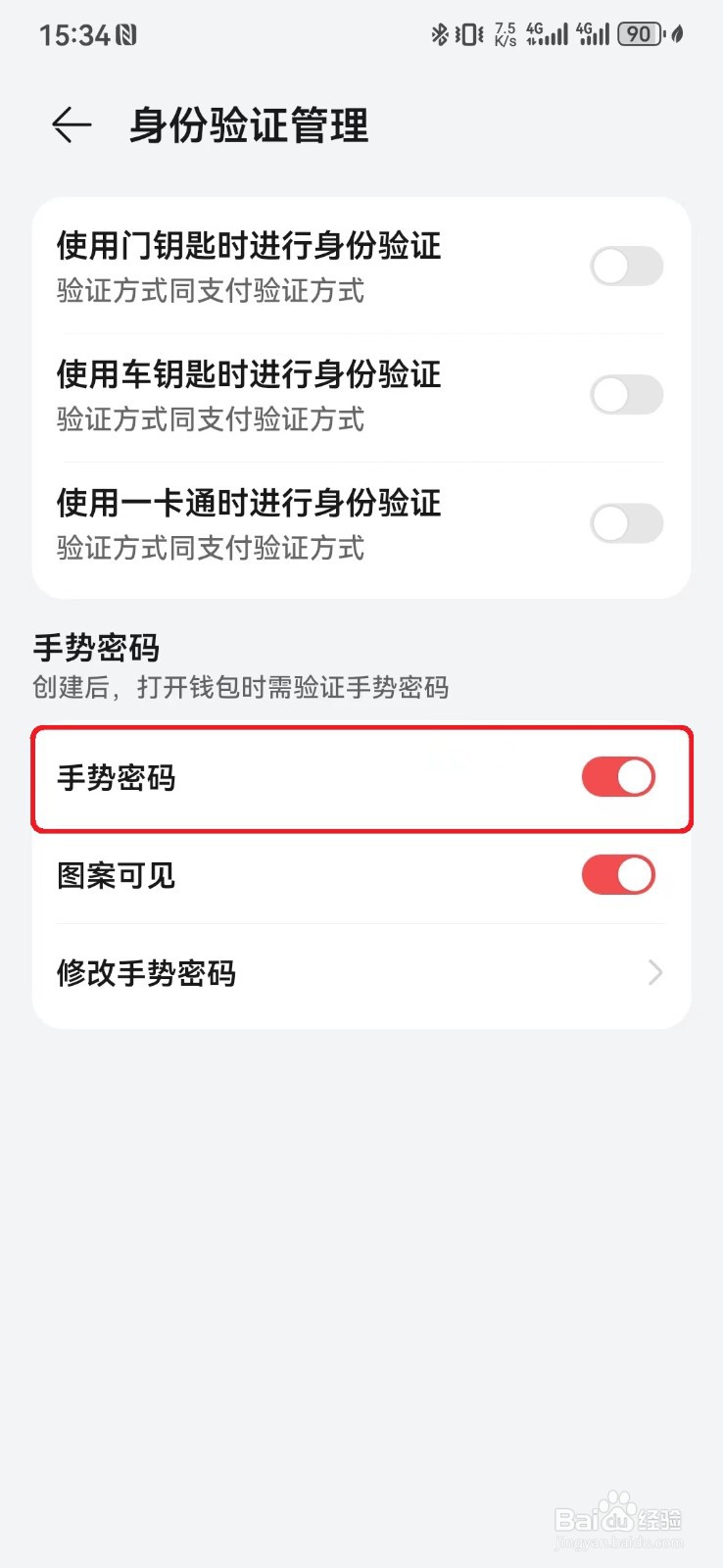Tap the Bluetooth icon in the status bar
This screenshot has width=723, height=1568.
(x=442, y=33)
